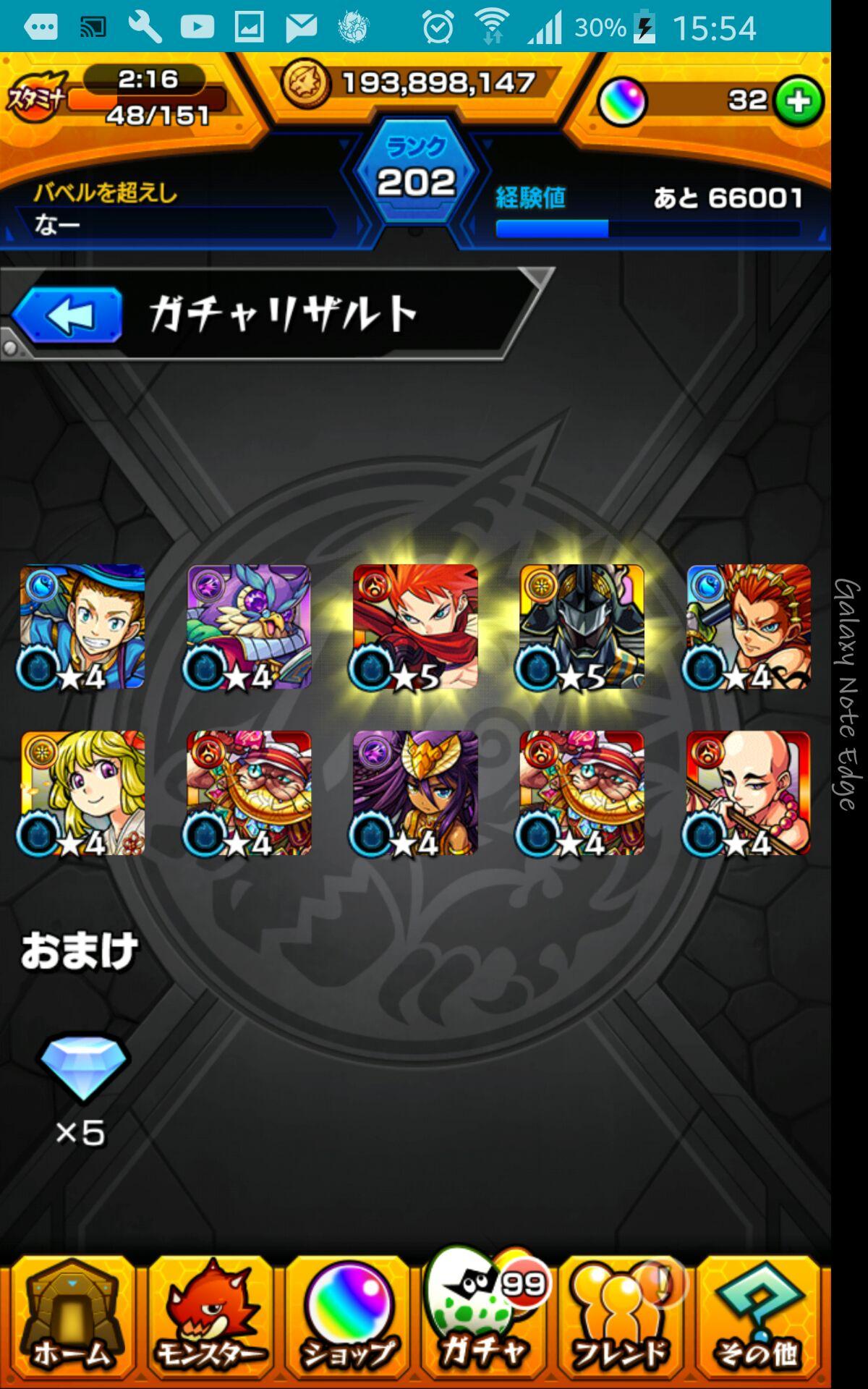This screenshot has width=868, height=1389.
Task: Tap the green plus to add orbs
Action: click(x=798, y=101)
